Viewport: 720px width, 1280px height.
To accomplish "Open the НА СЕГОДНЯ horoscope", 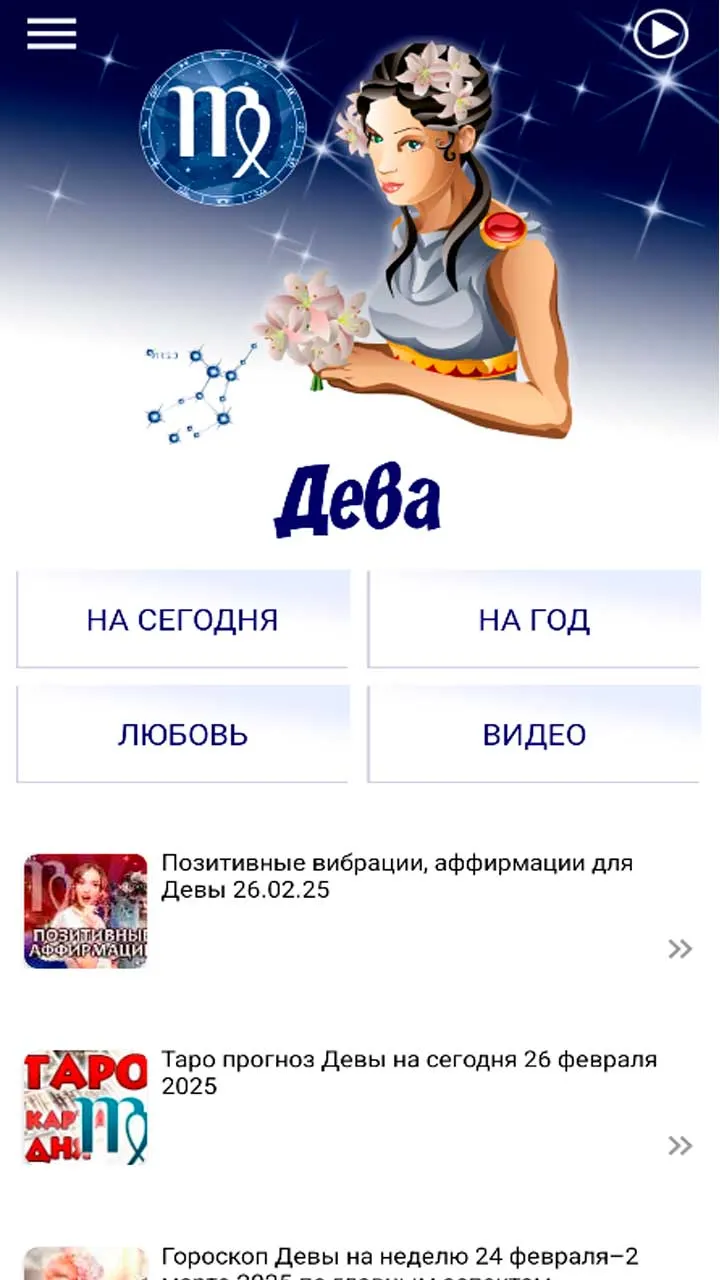I will tap(183, 619).
